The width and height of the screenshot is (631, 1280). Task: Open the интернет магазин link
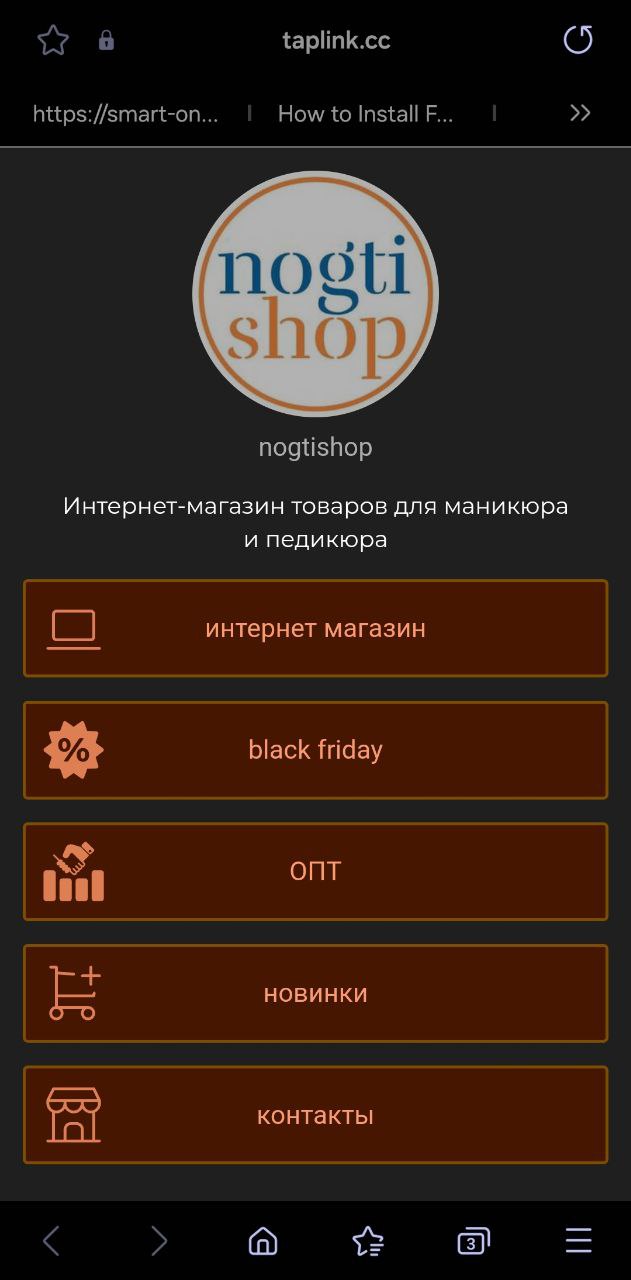click(315, 629)
